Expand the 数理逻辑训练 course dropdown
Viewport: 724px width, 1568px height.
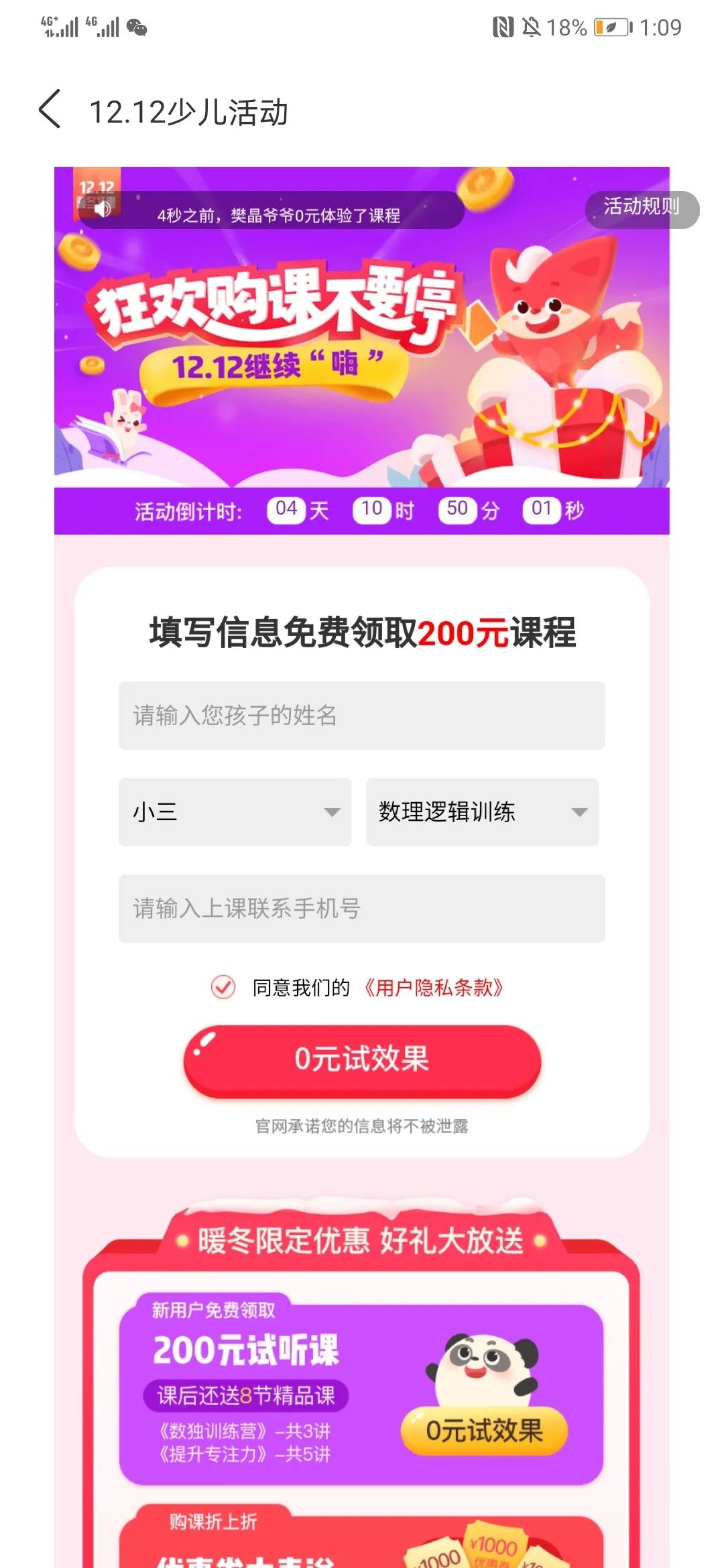(482, 812)
